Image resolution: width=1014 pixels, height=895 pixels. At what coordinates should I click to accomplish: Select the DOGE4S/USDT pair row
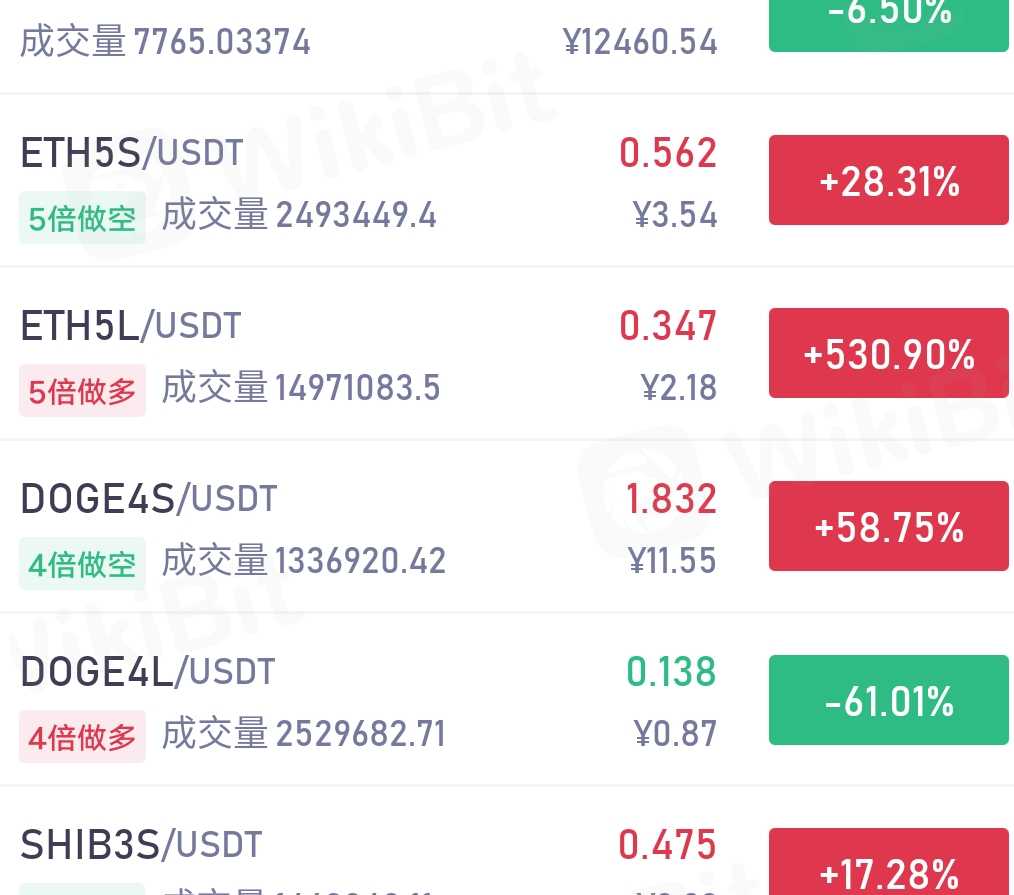click(149, 499)
